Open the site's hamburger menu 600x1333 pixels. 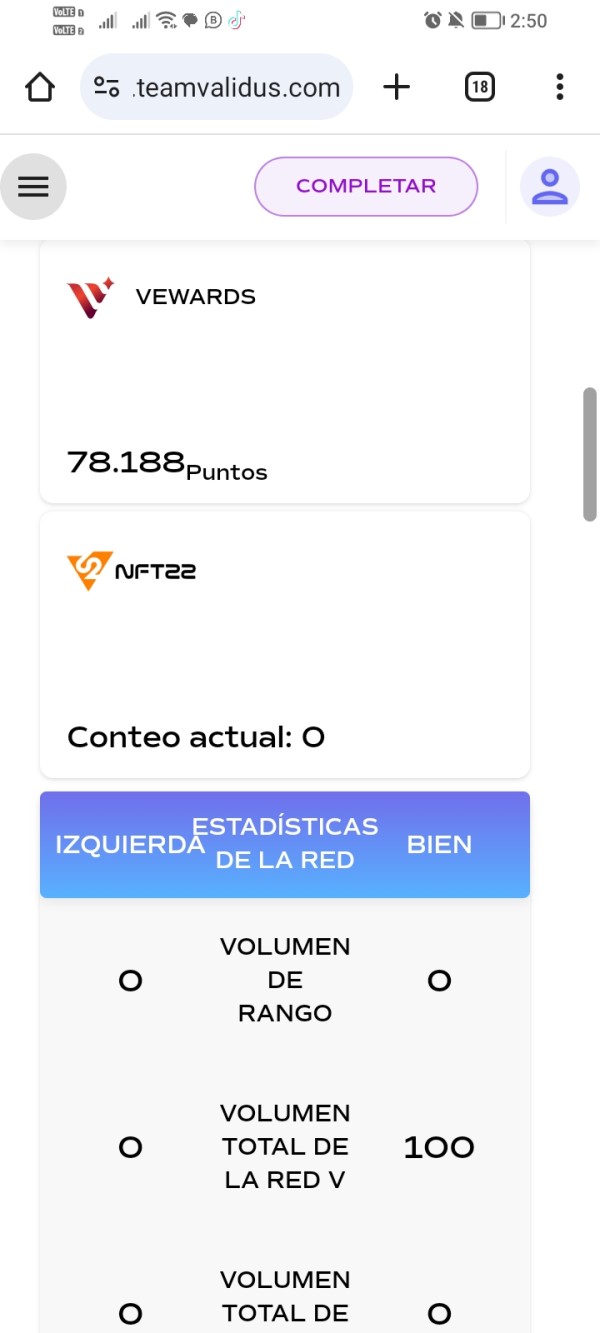(x=33, y=187)
